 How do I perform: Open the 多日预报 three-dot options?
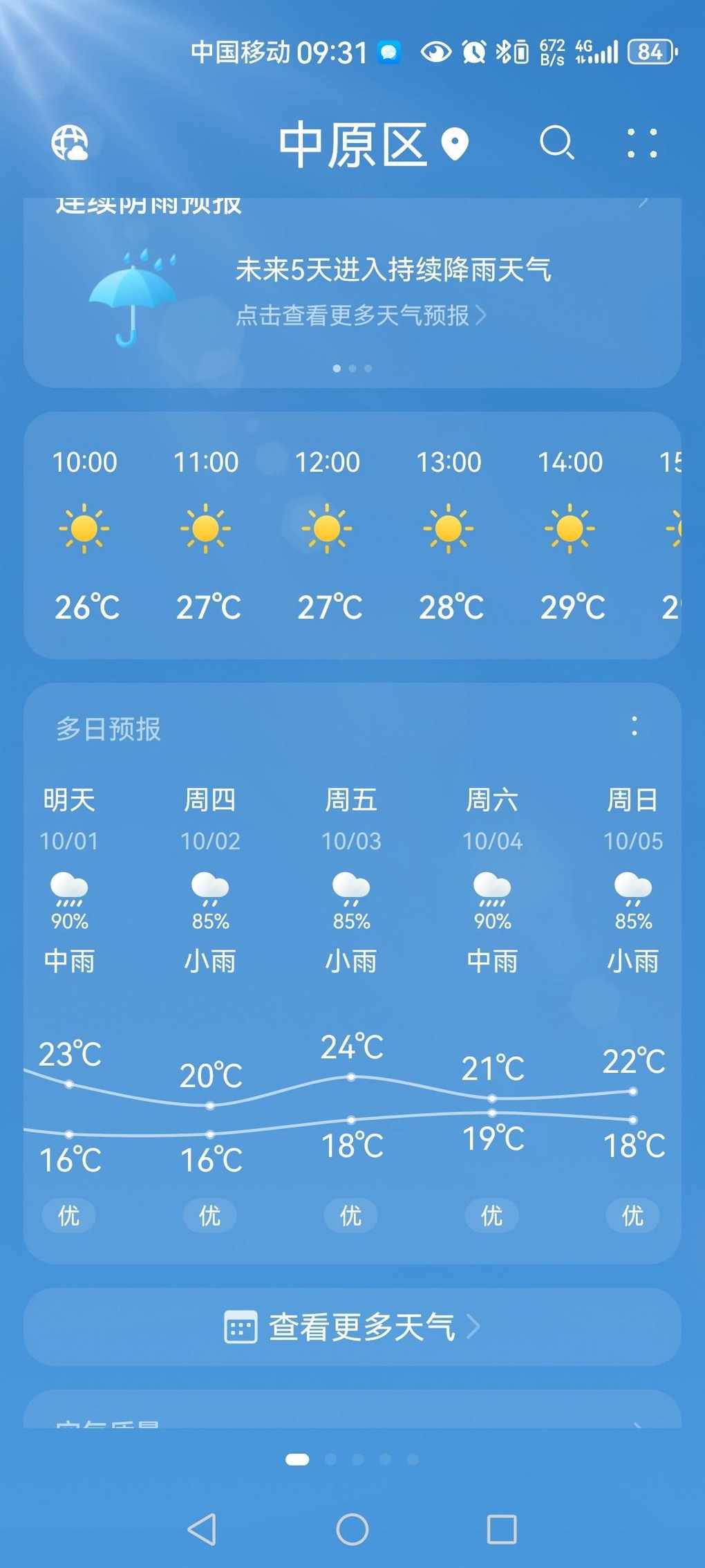click(x=634, y=726)
